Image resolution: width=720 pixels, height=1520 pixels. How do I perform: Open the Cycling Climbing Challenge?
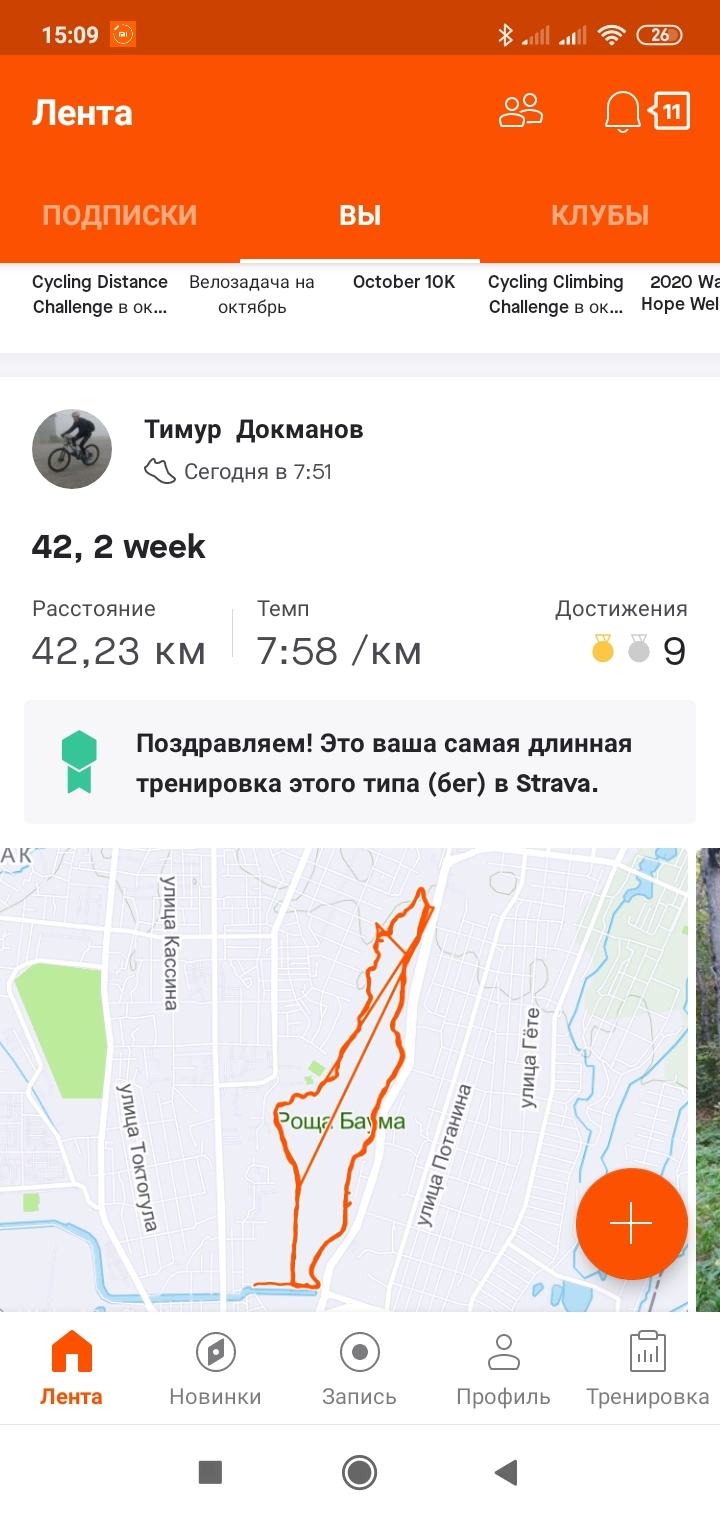point(556,294)
